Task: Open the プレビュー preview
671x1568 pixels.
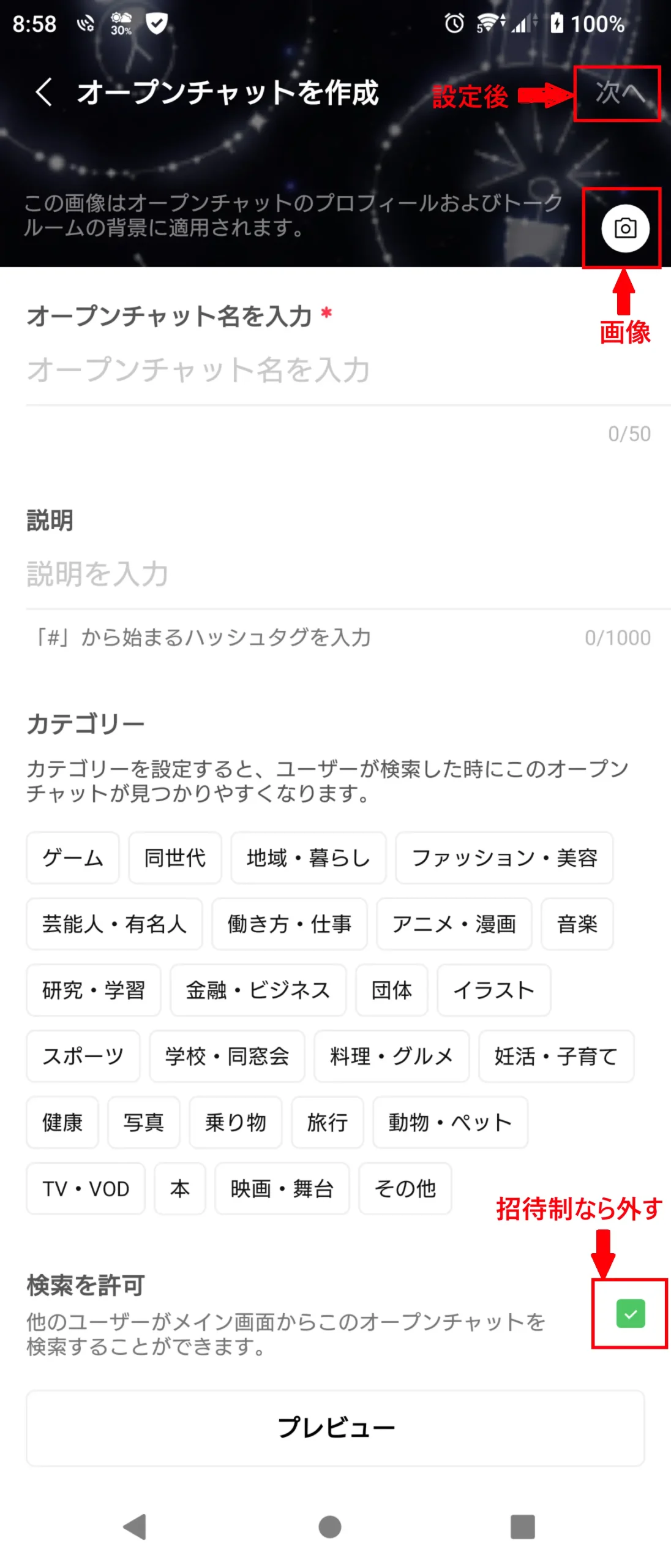Action: click(335, 1428)
